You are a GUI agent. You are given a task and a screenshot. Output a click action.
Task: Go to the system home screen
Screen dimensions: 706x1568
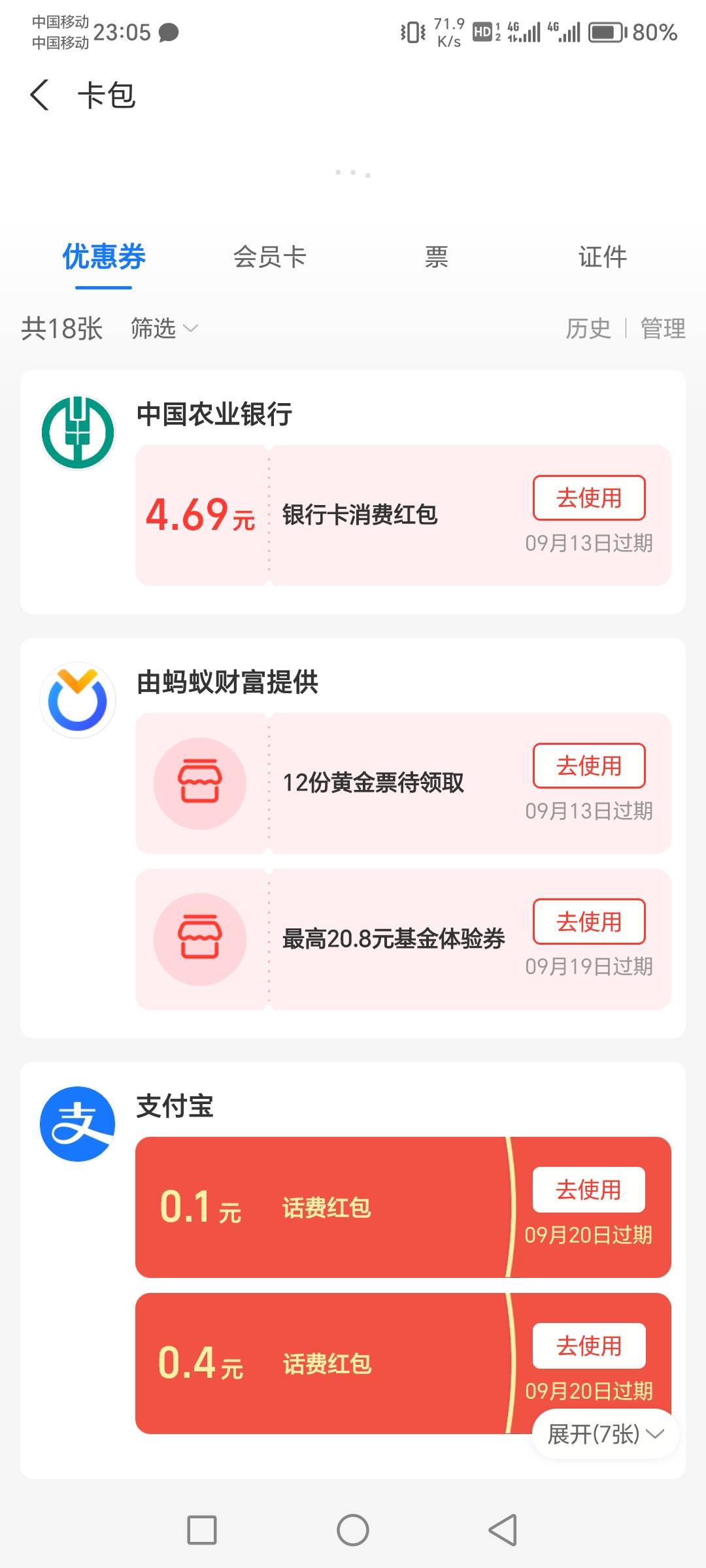353,1530
